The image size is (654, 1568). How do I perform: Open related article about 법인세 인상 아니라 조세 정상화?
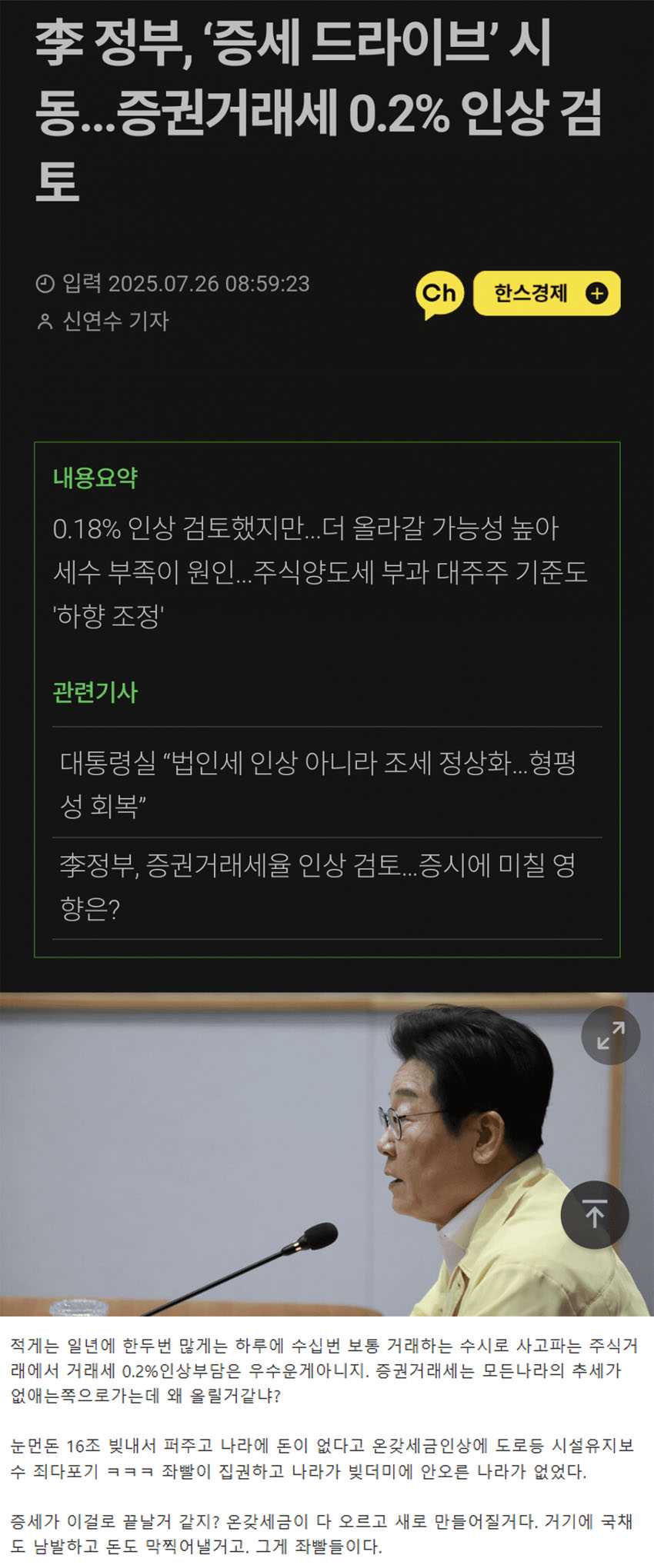(x=318, y=783)
